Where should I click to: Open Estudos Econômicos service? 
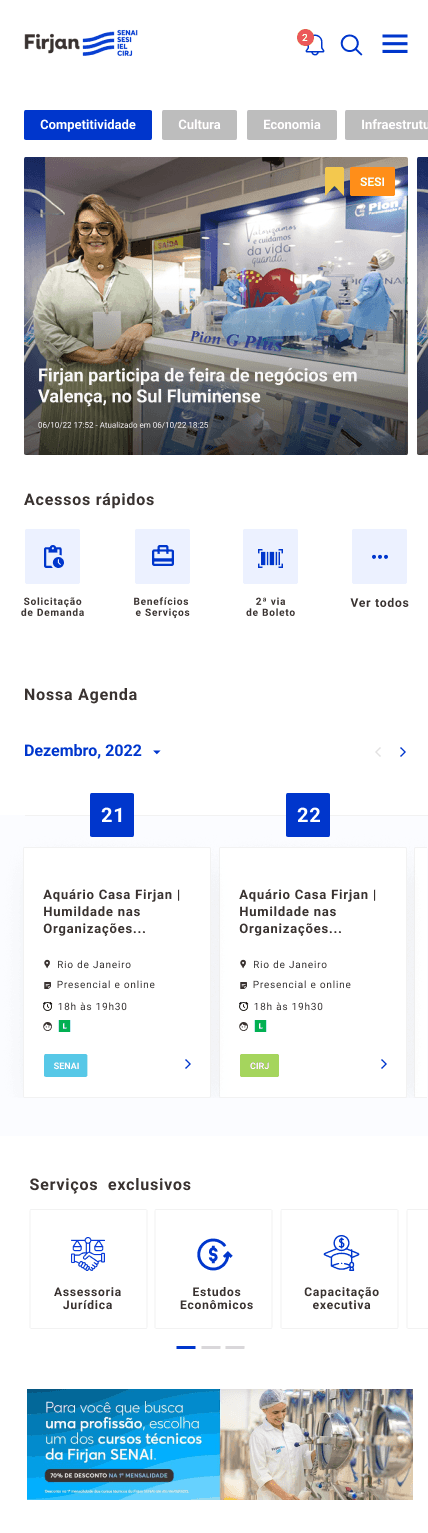click(214, 1269)
